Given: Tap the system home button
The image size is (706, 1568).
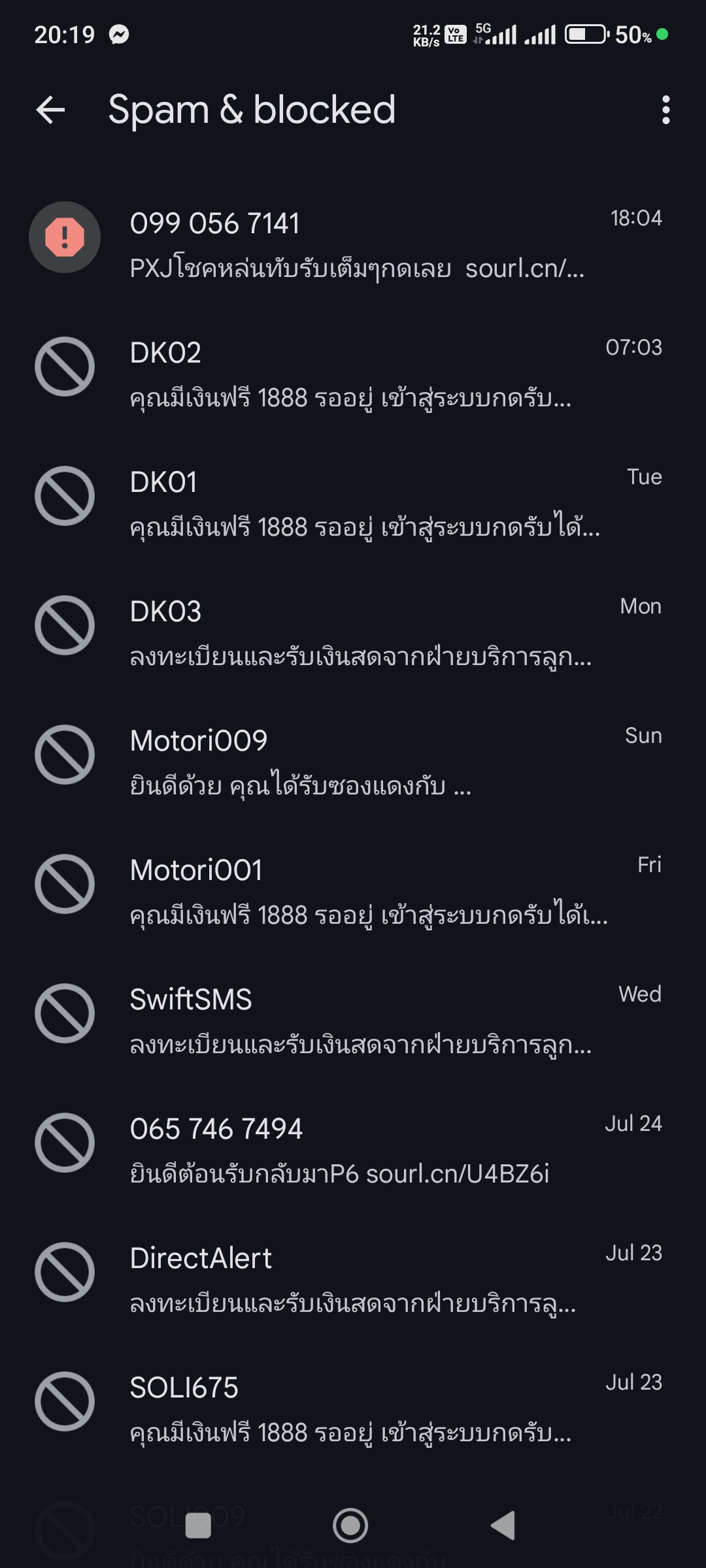Looking at the screenshot, I should [350, 1526].
